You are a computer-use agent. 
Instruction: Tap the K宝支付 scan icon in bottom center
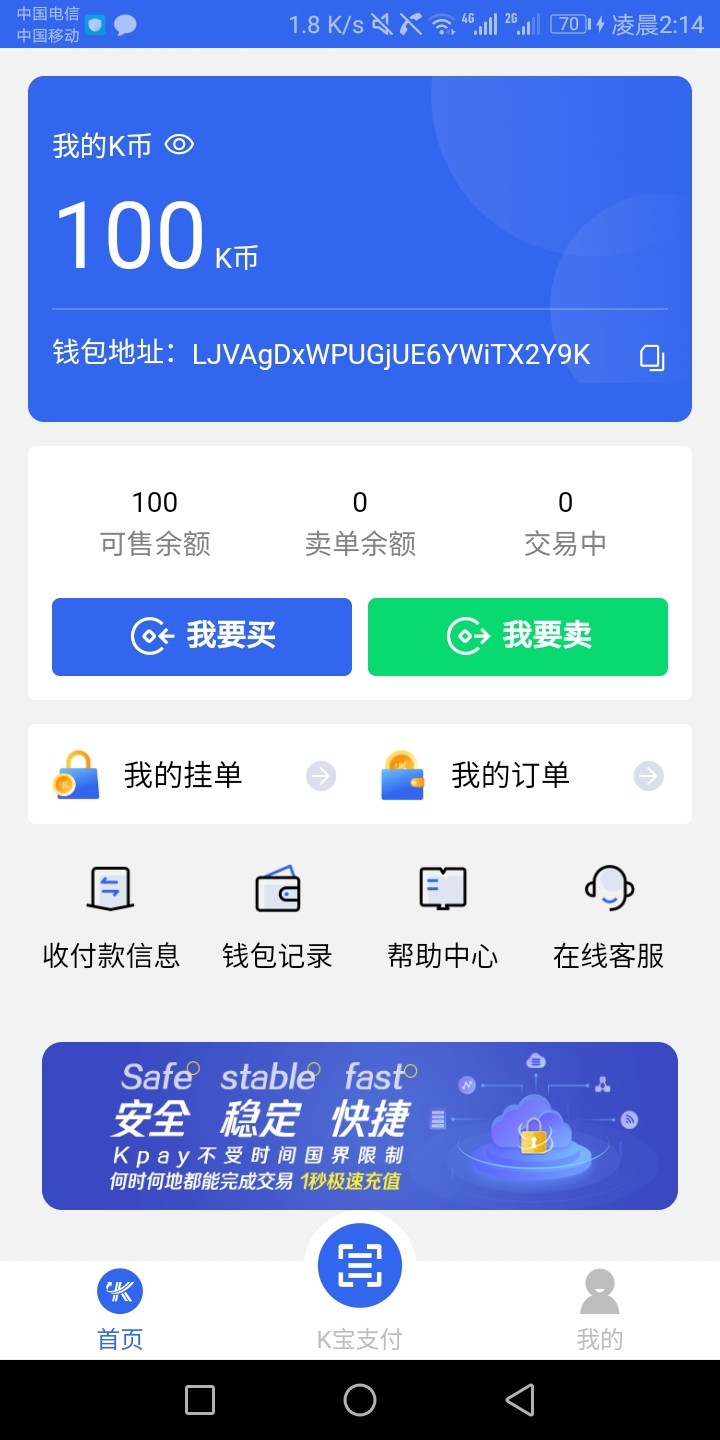click(x=360, y=1264)
